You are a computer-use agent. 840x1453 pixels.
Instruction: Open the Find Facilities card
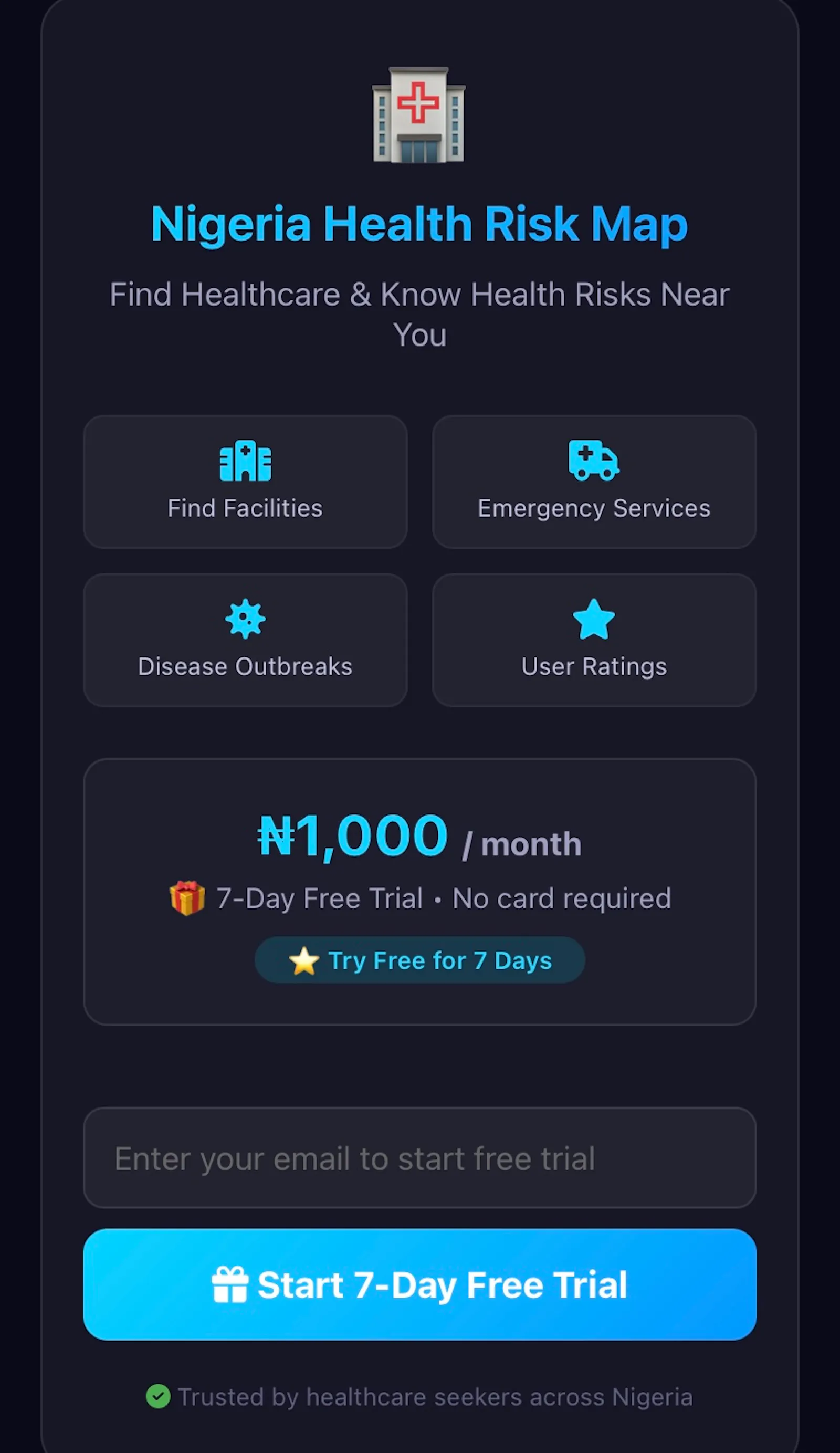tap(246, 482)
